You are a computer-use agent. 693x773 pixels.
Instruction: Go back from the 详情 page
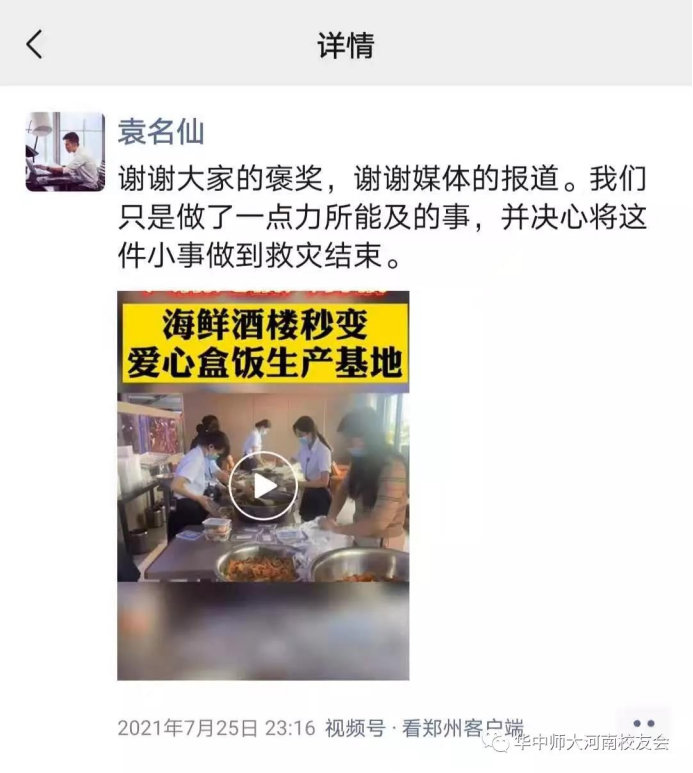pyautogui.click(x=35, y=44)
